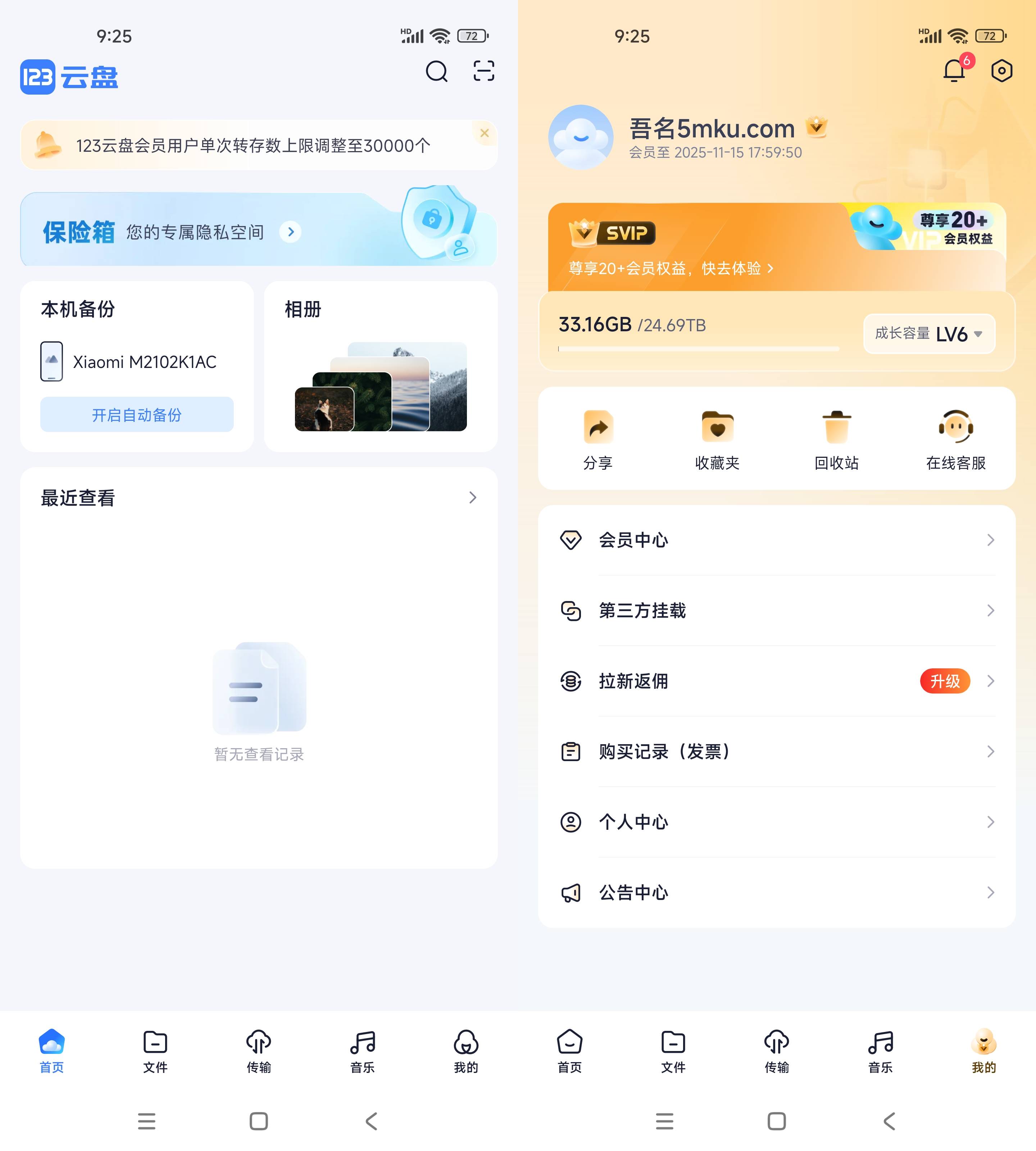The height and width of the screenshot is (1151, 1036).
Task: Dismiss the 30000个 transfer limit announcement
Action: (x=485, y=133)
